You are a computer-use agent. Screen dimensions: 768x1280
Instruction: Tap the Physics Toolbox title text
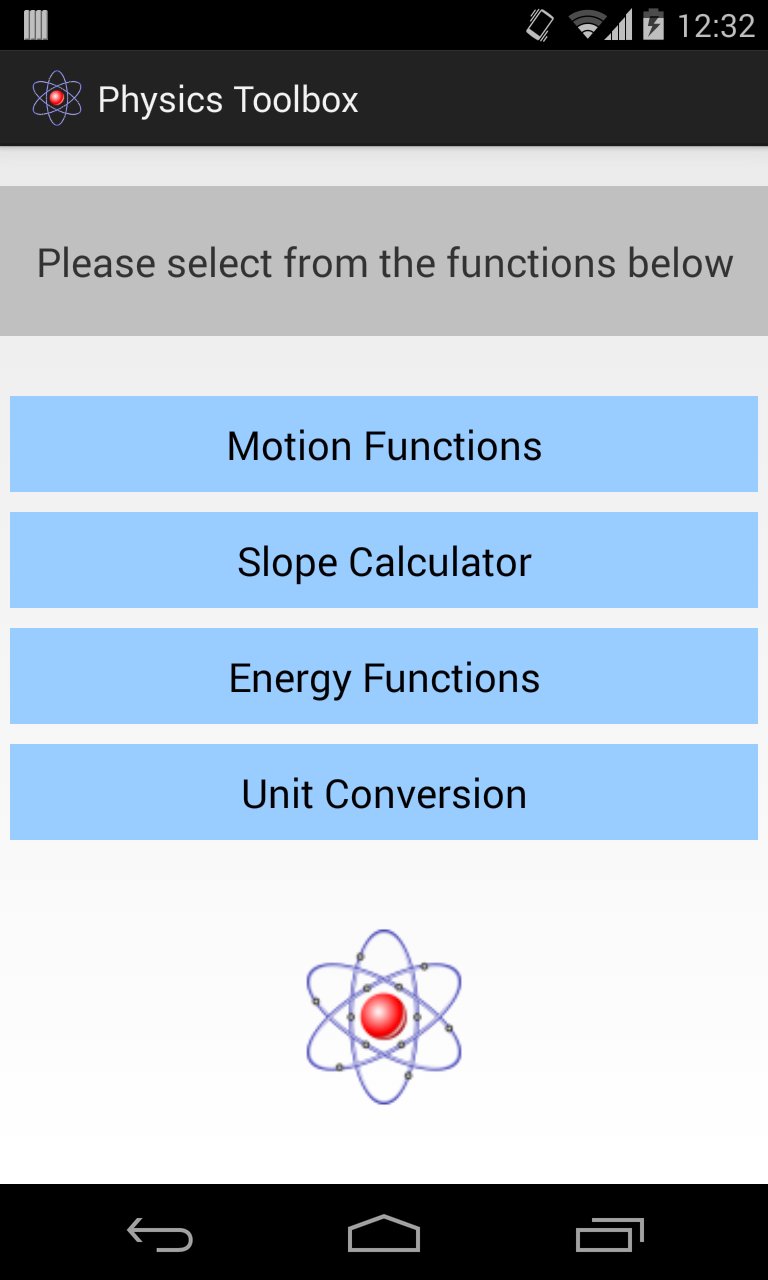(x=228, y=98)
